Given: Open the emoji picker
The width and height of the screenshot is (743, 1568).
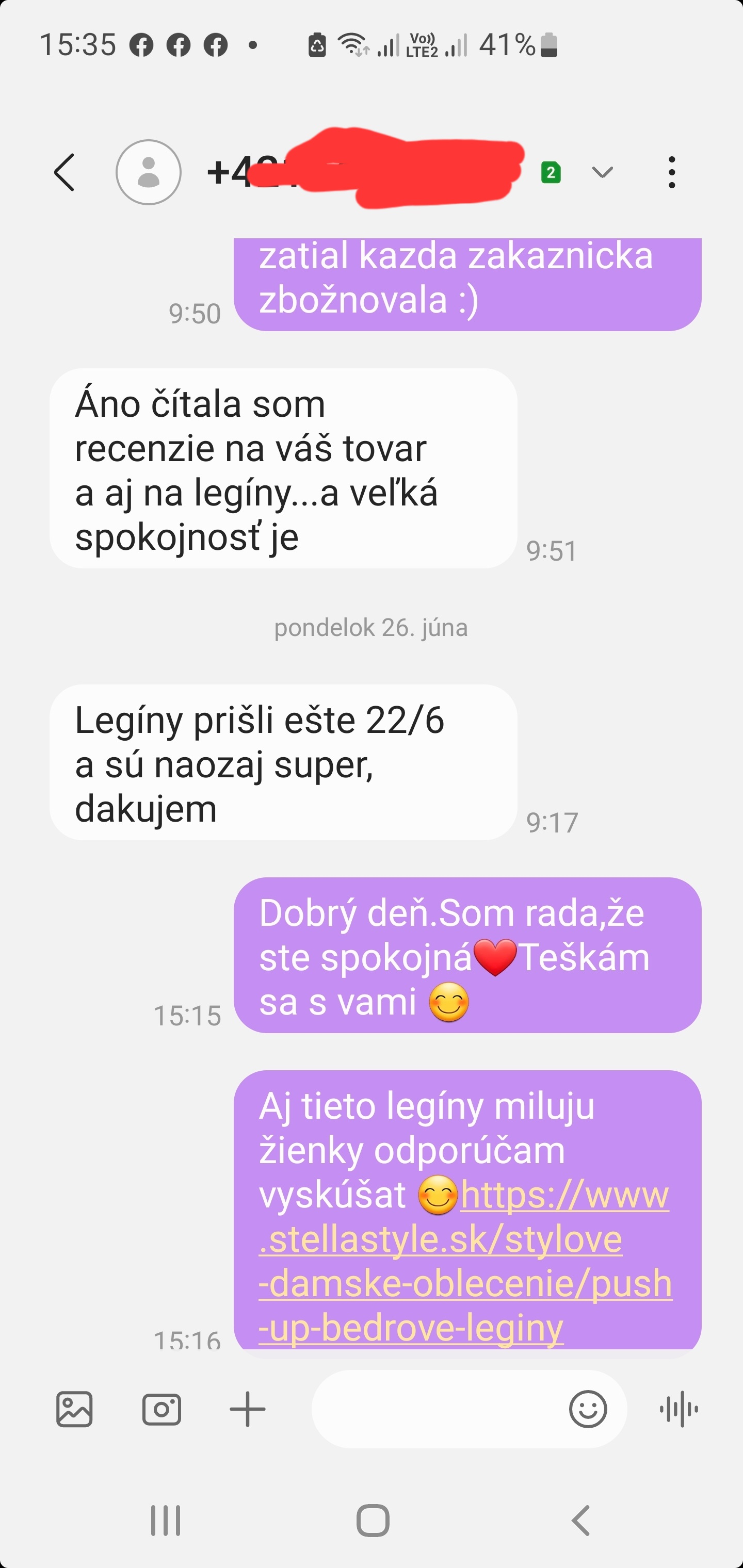Looking at the screenshot, I should tap(588, 1409).
